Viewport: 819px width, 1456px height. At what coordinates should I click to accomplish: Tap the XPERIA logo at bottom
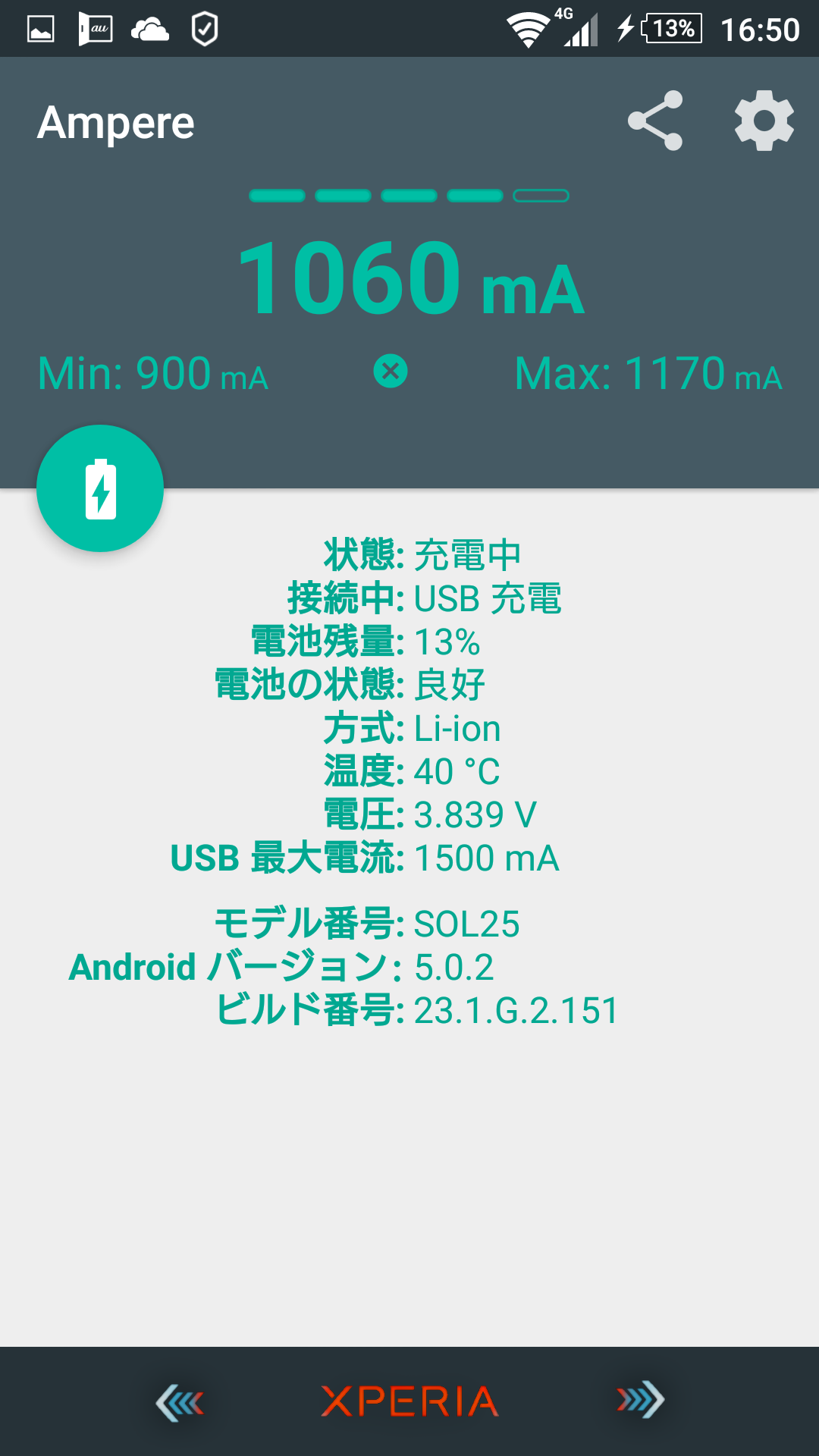click(x=409, y=1401)
